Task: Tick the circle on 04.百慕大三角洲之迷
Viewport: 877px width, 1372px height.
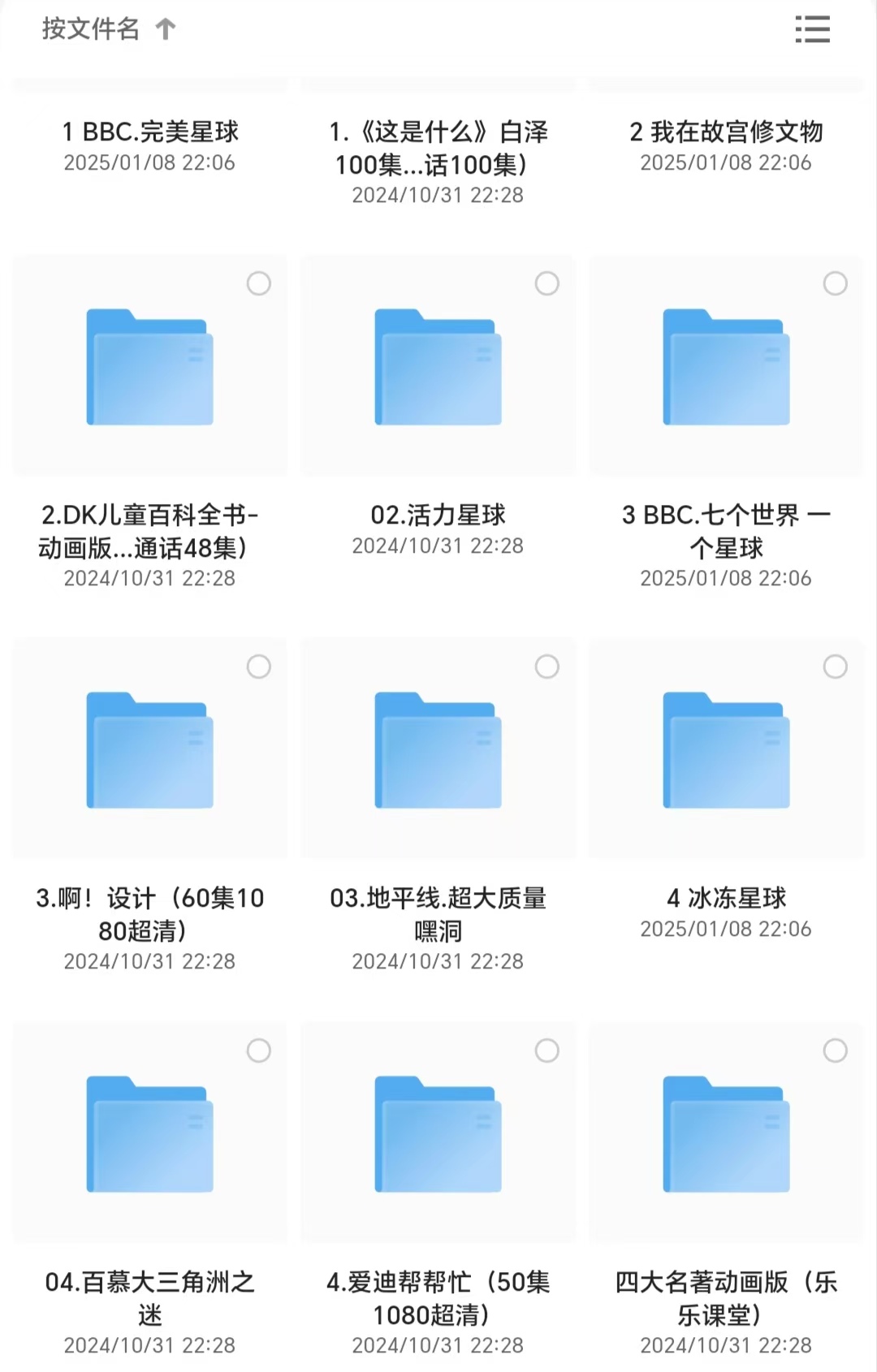Action: tap(259, 1051)
